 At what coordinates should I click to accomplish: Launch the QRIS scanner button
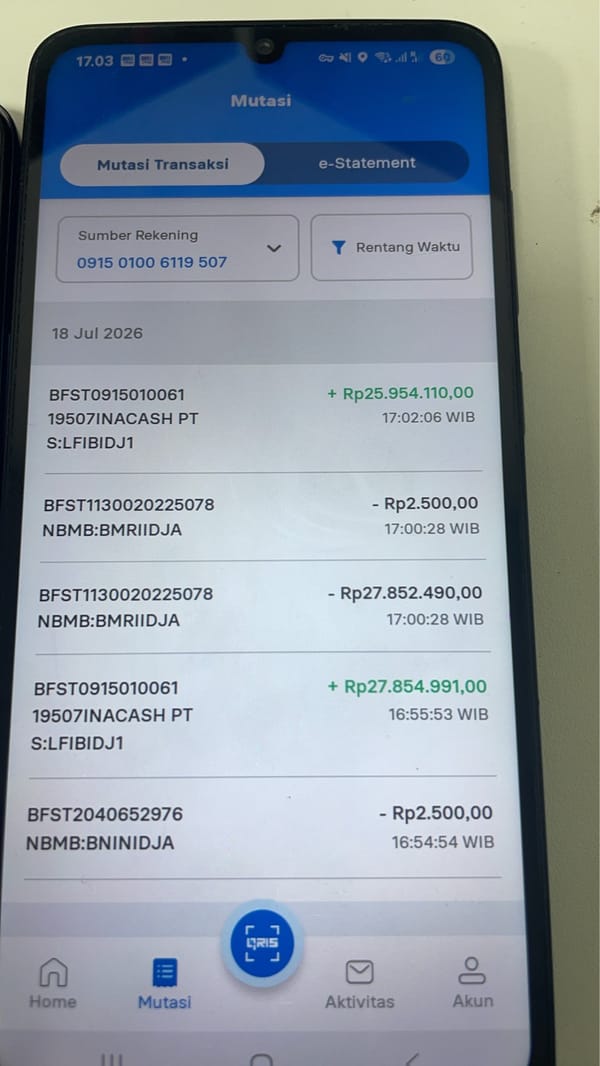[x=262, y=943]
